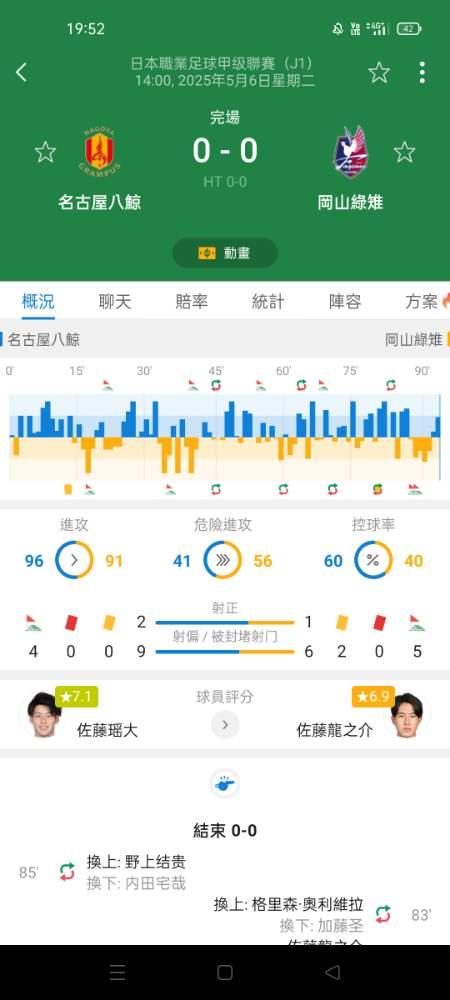Favorite this match with the top star

click(x=379, y=73)
